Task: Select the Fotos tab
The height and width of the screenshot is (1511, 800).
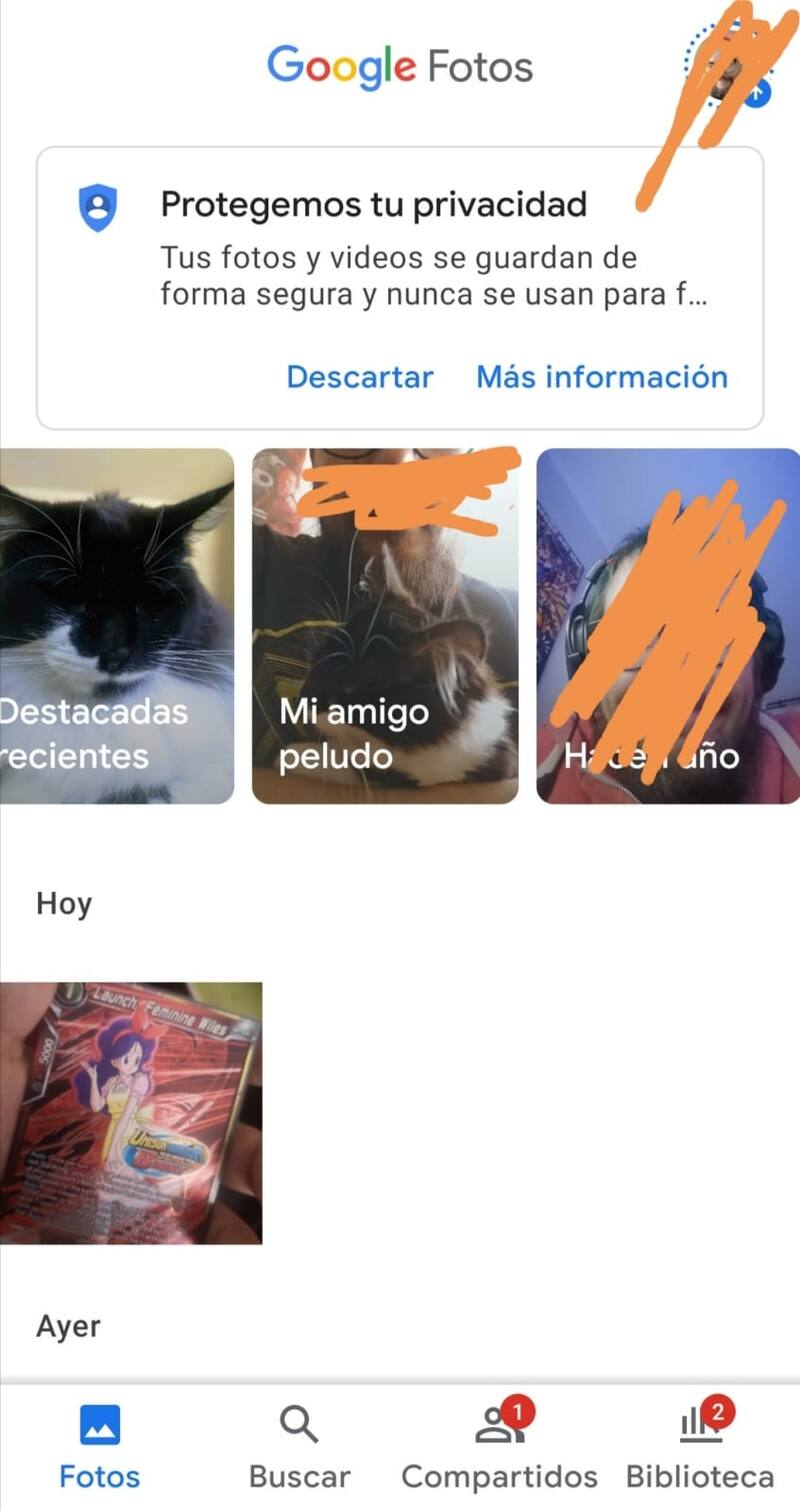Action: [99, 1446]
